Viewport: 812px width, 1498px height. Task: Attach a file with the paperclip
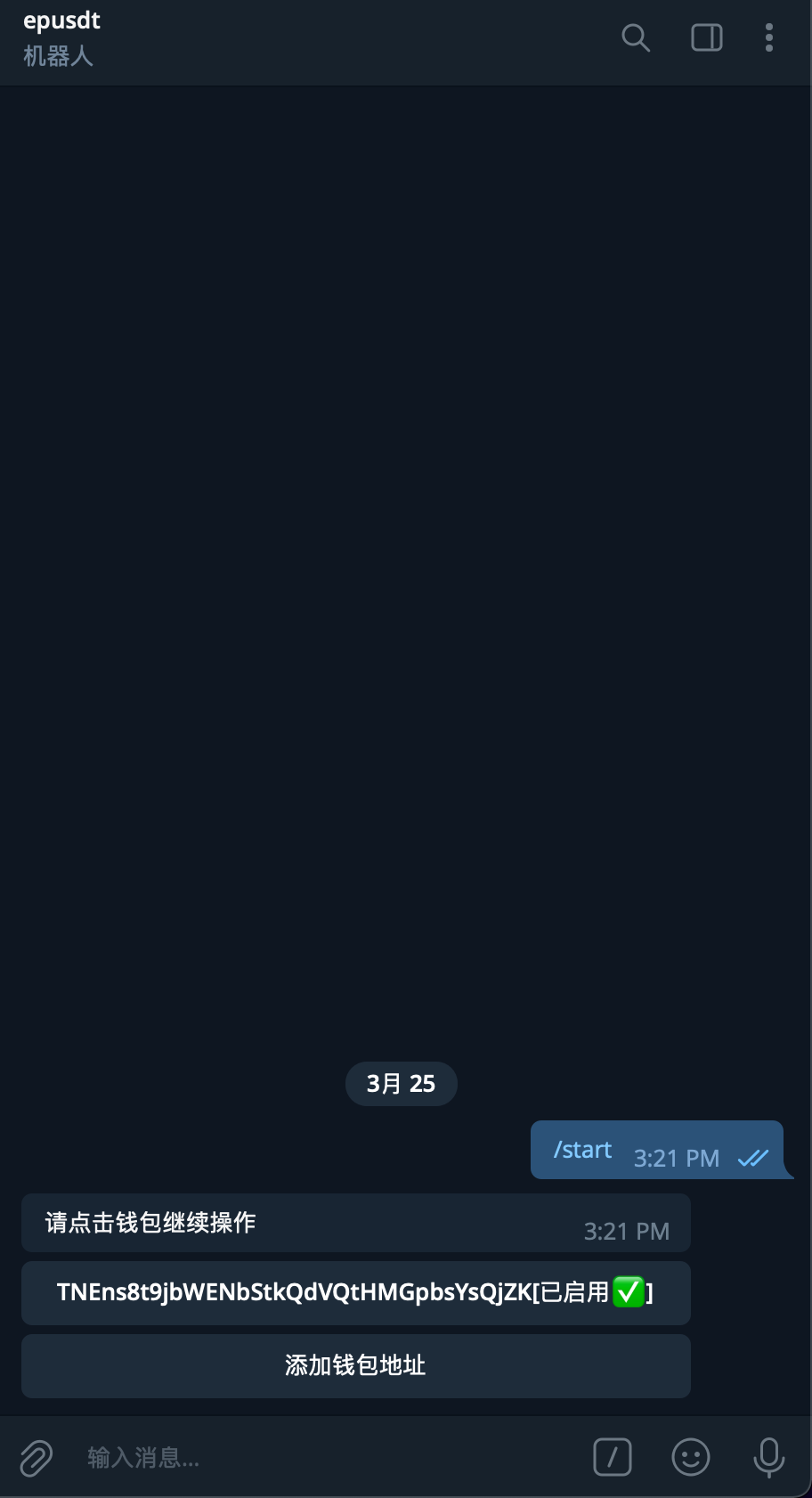point(37,1458)
